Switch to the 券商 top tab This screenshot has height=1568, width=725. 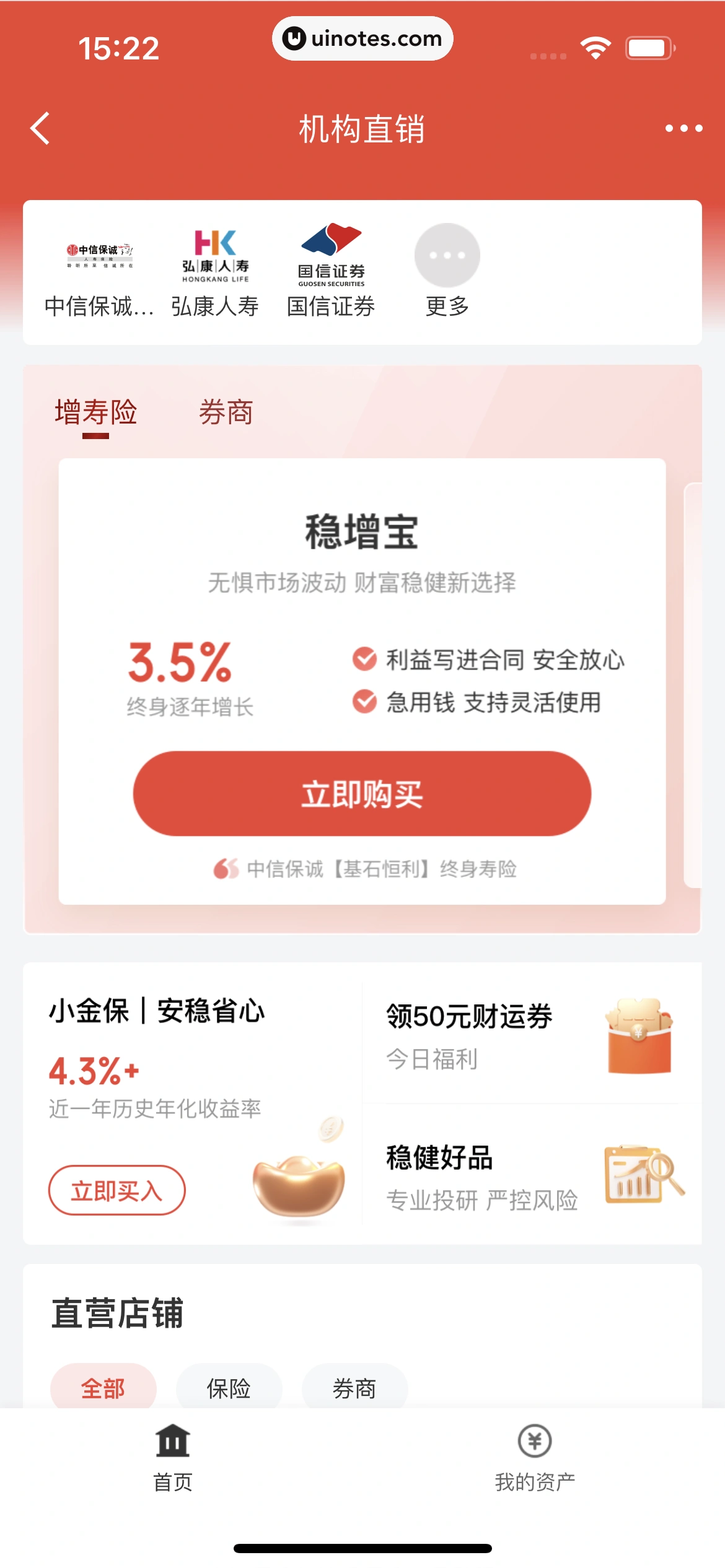[x=226, y=412]
